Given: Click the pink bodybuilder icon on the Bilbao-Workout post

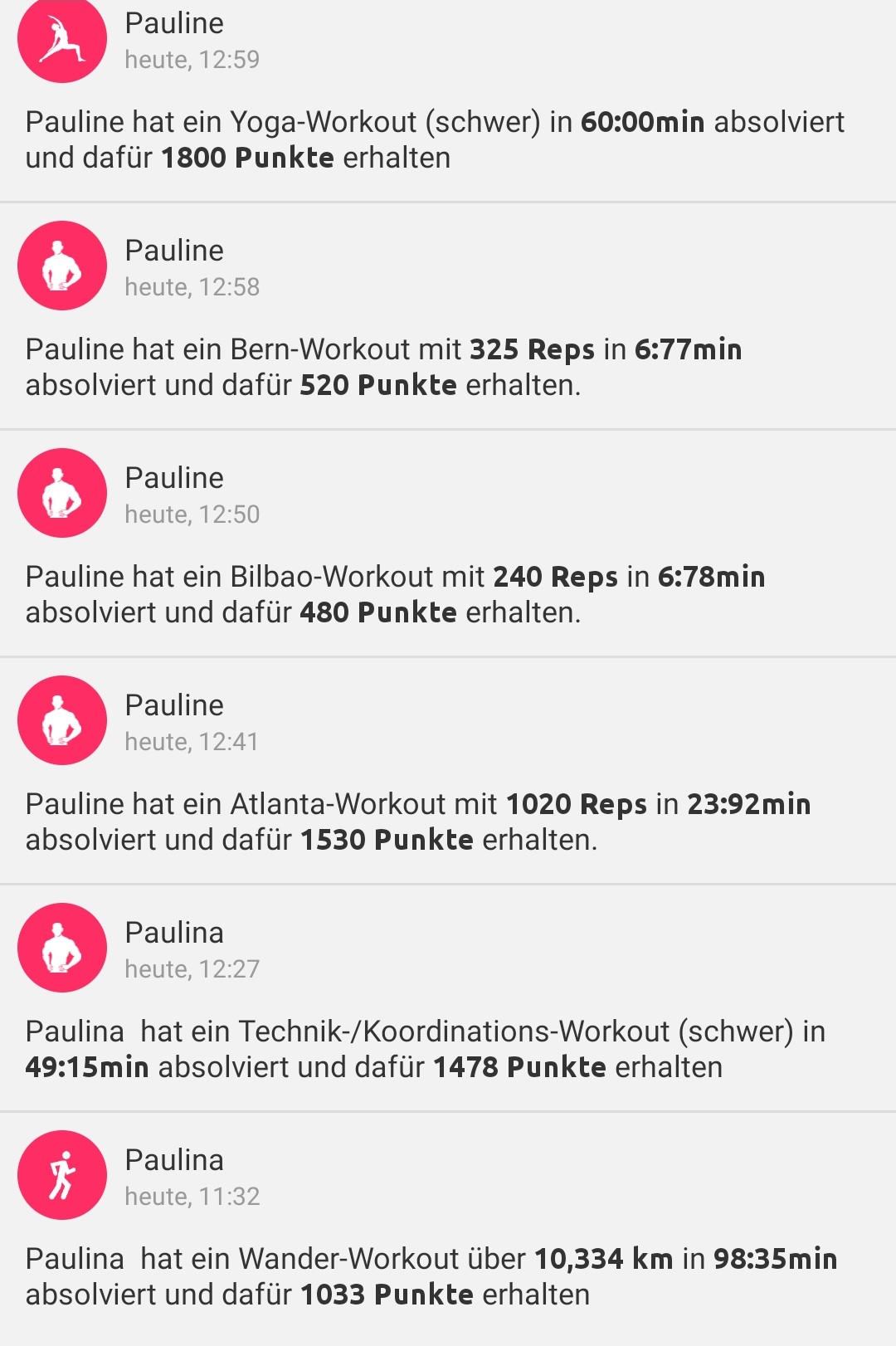Looking at the screenshot, I should pyautogui.click(x=62, y=493).
